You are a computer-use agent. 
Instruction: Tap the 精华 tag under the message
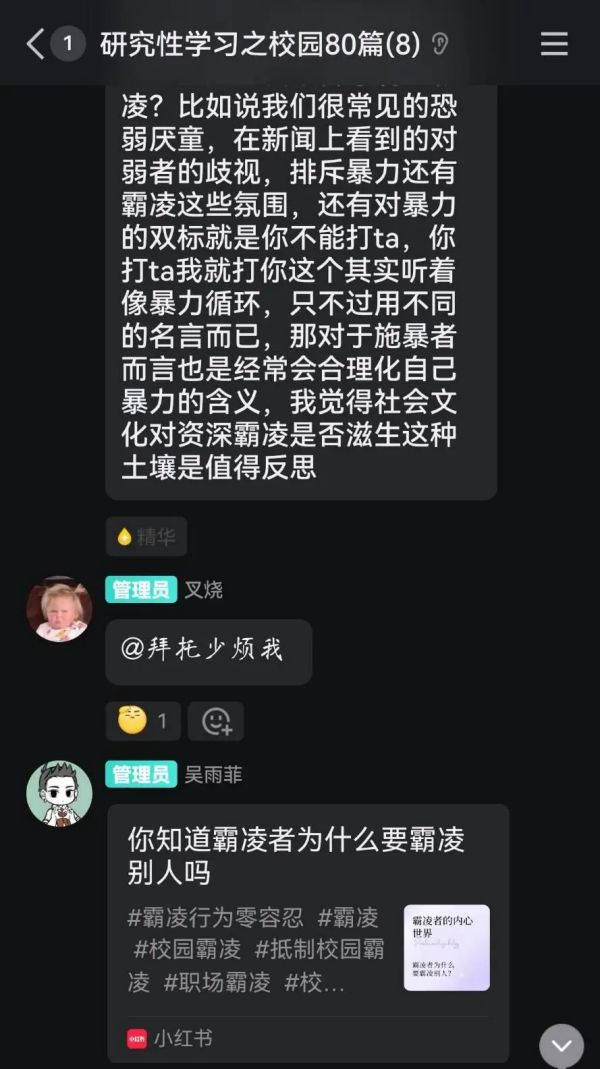coord(146,537)
